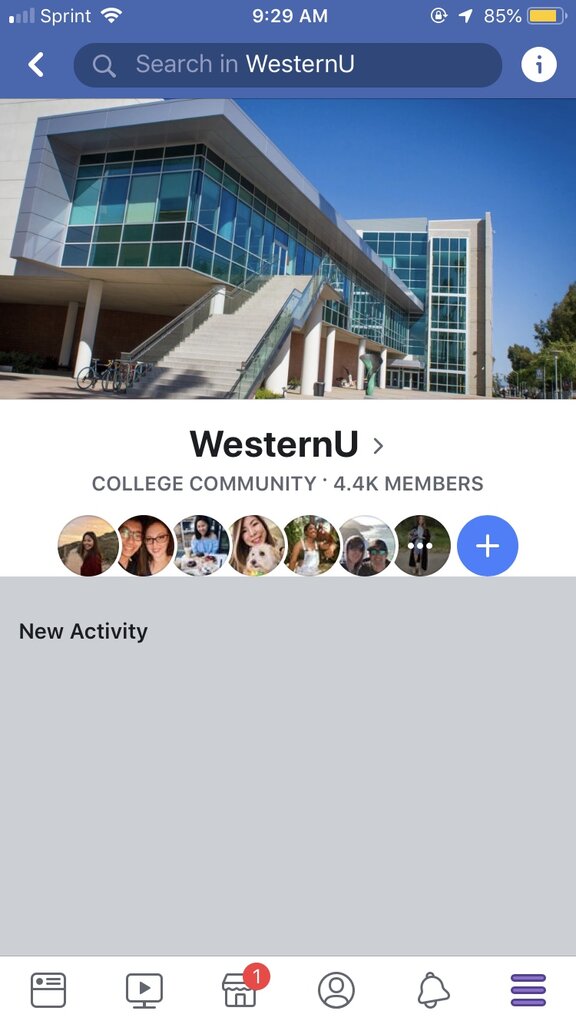Image resolution: width=576 pixels, height=1024 pixels.
Task: Switch to the News Feed tab
Action: [48, 990]
